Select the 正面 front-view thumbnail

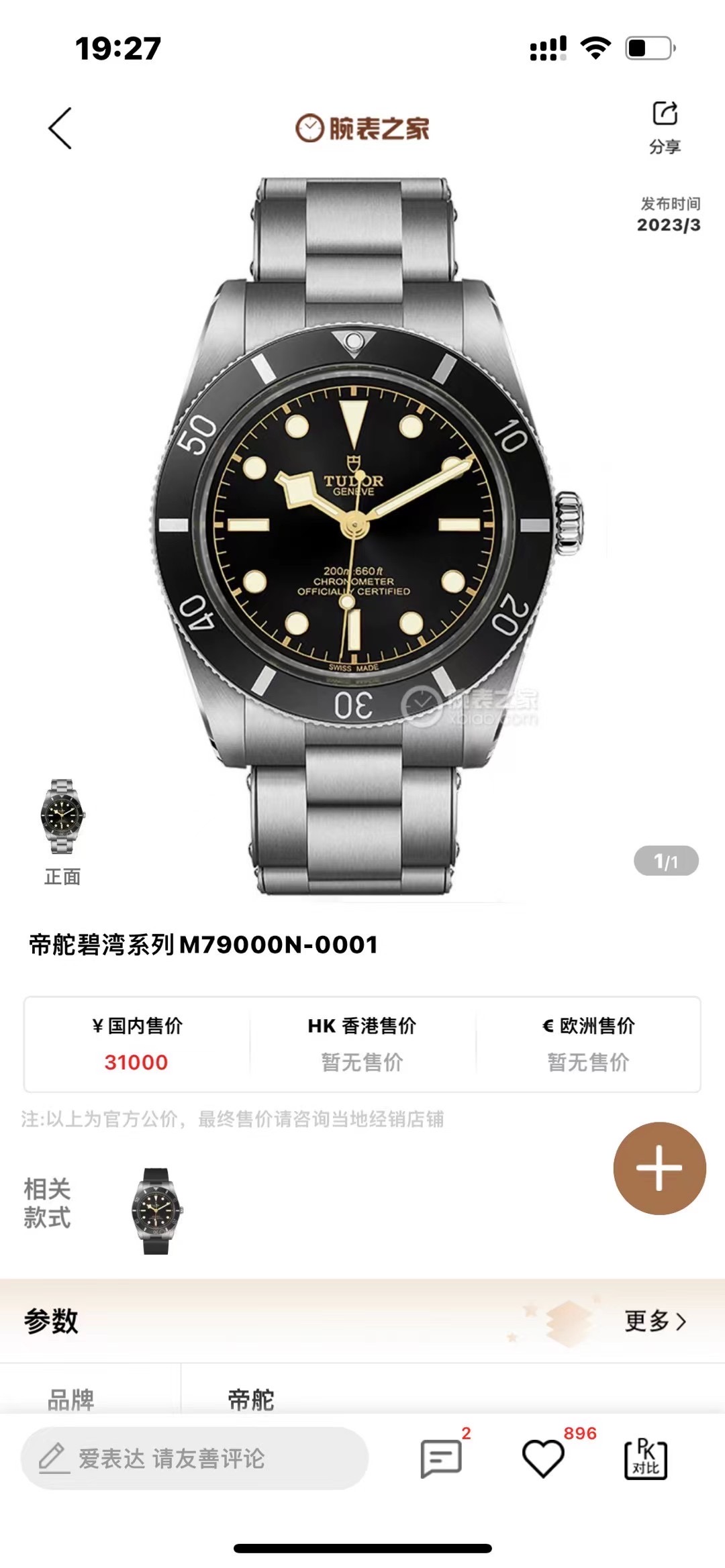[x=62, y=817]
